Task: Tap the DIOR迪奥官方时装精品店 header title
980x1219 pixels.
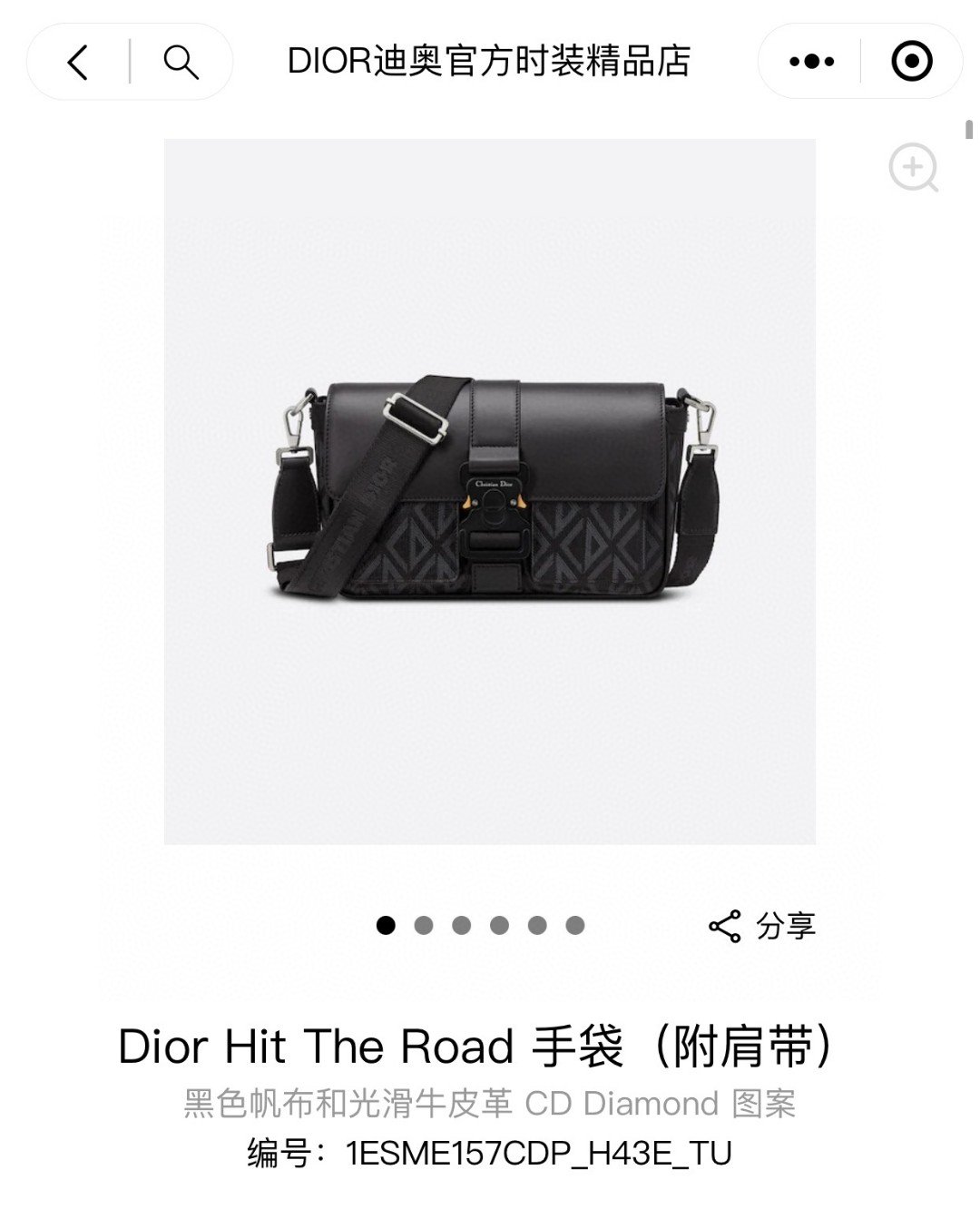Action: [490, 60]
